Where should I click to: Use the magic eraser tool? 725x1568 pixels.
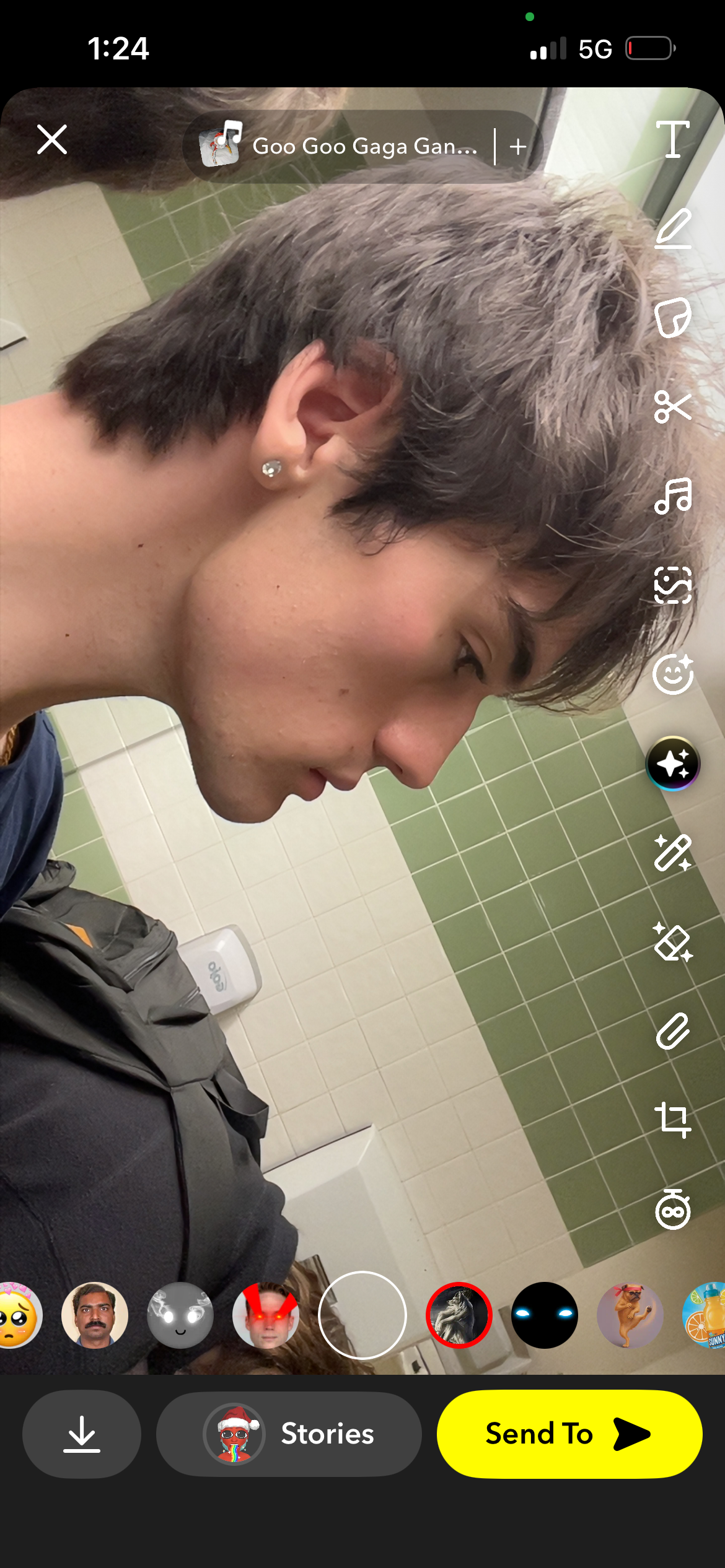pyautogui.click(x=672, y=942)
